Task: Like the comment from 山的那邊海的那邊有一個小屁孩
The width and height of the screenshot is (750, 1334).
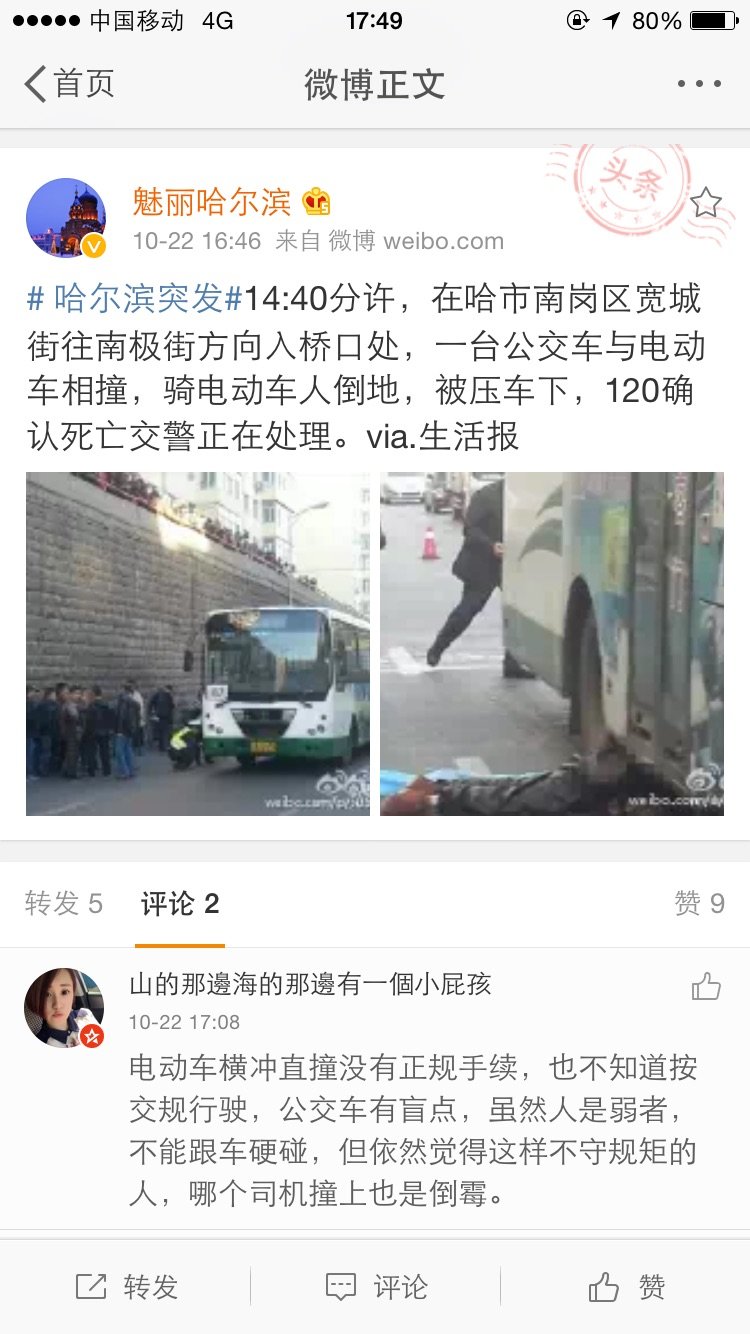Action: pos(706,988)
